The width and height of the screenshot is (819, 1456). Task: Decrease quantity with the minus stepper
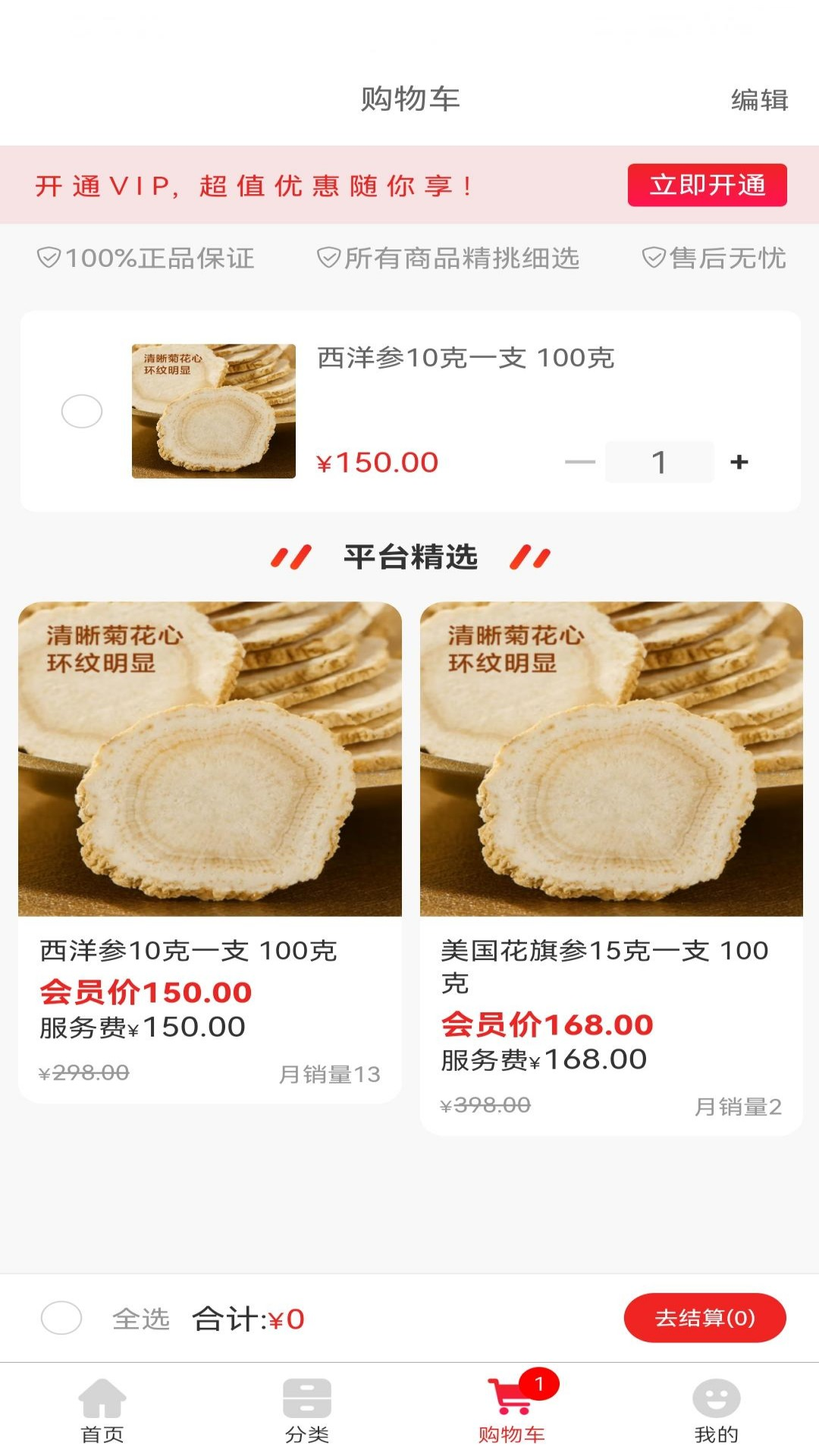pyautogui.click(x=579, y=461)
